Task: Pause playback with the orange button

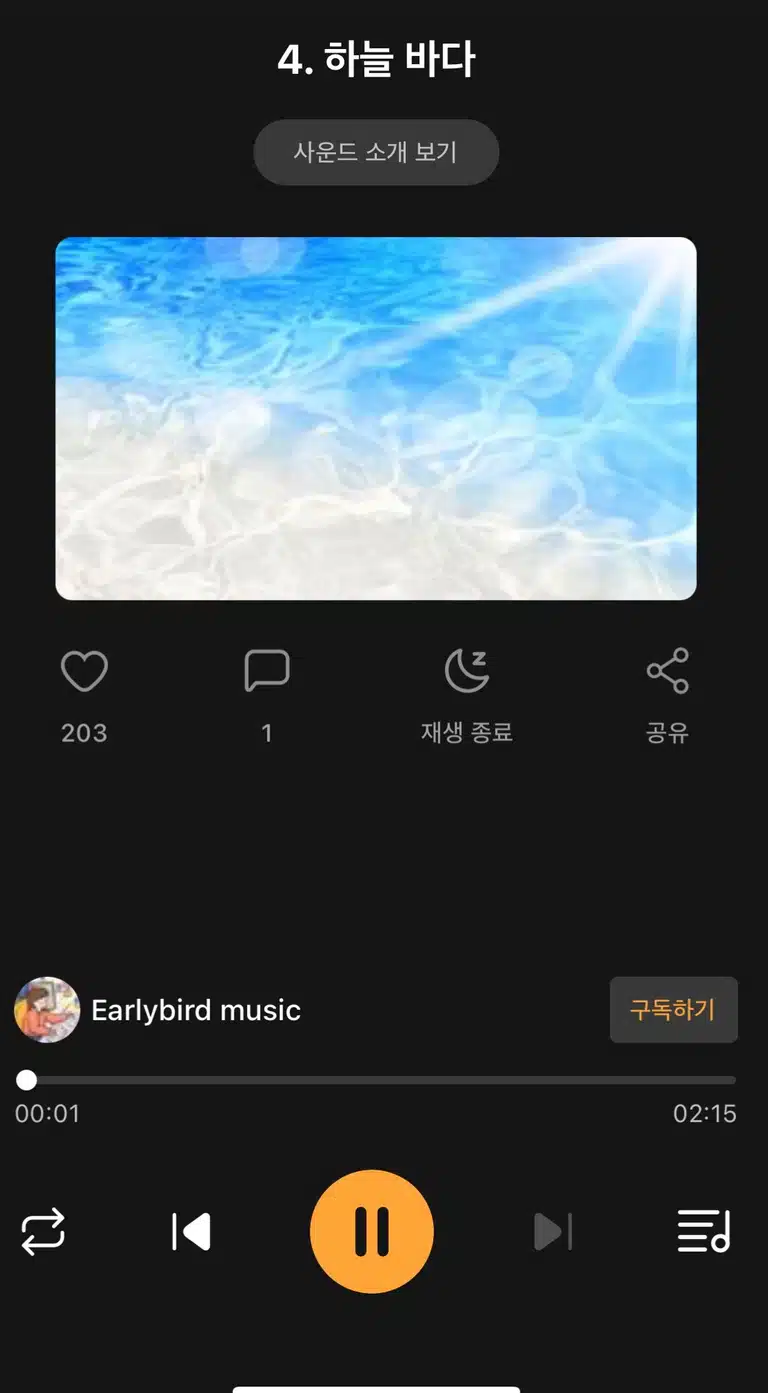Action: coord(372,1232)
